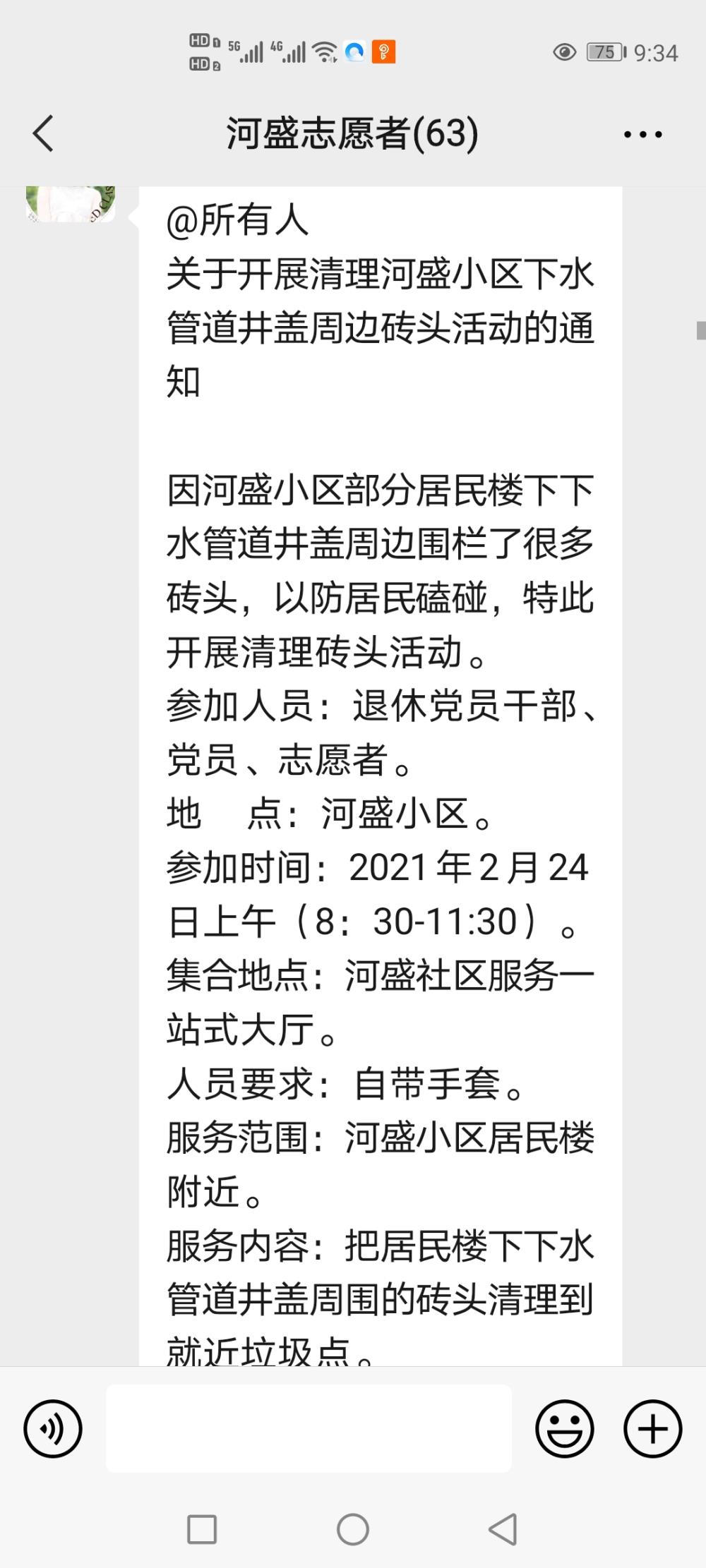Open the group chat overflow menu
The height and width of the screenshot is (1568, 706).
tap(642, 134)
